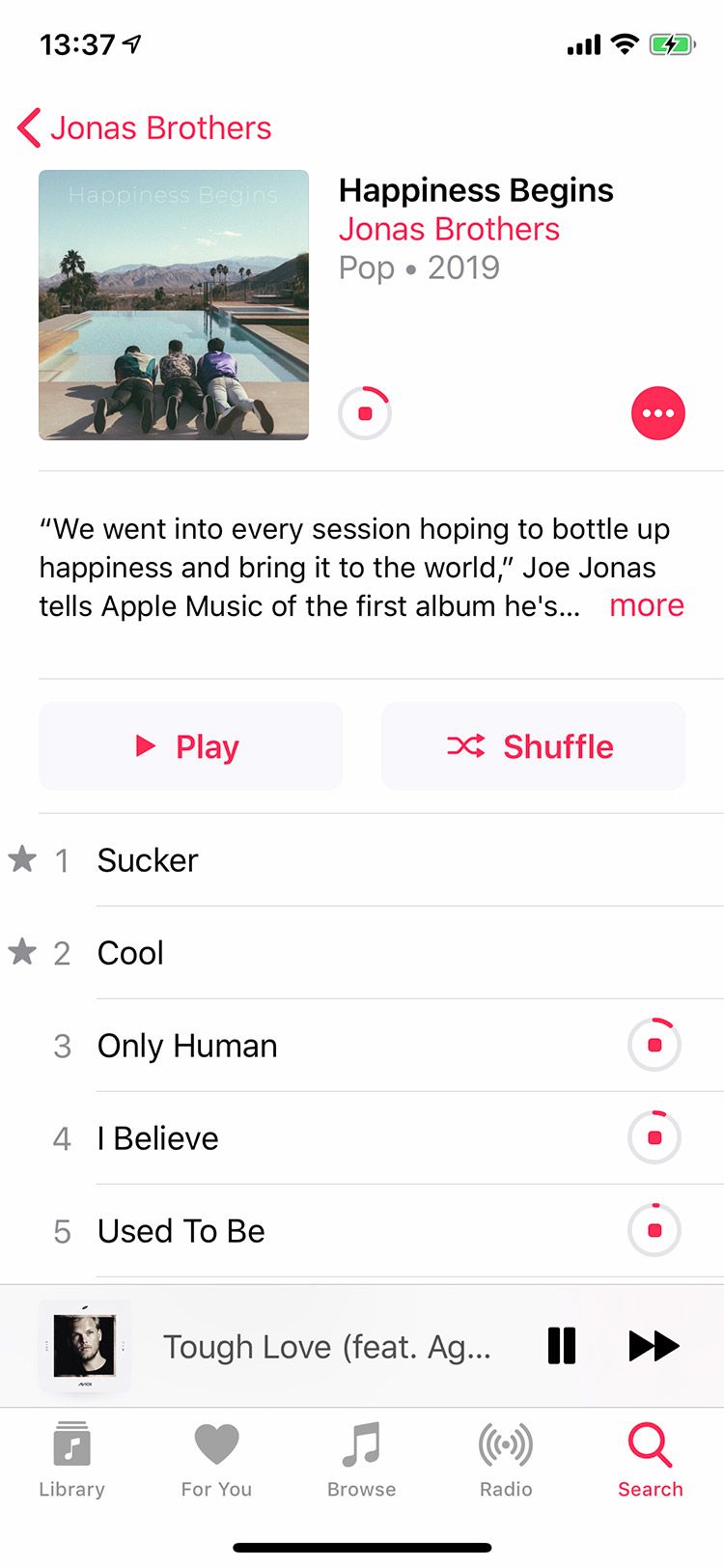Stop the album download in the header
Screen dimensions: 724x1568
(x=365, y=413)
